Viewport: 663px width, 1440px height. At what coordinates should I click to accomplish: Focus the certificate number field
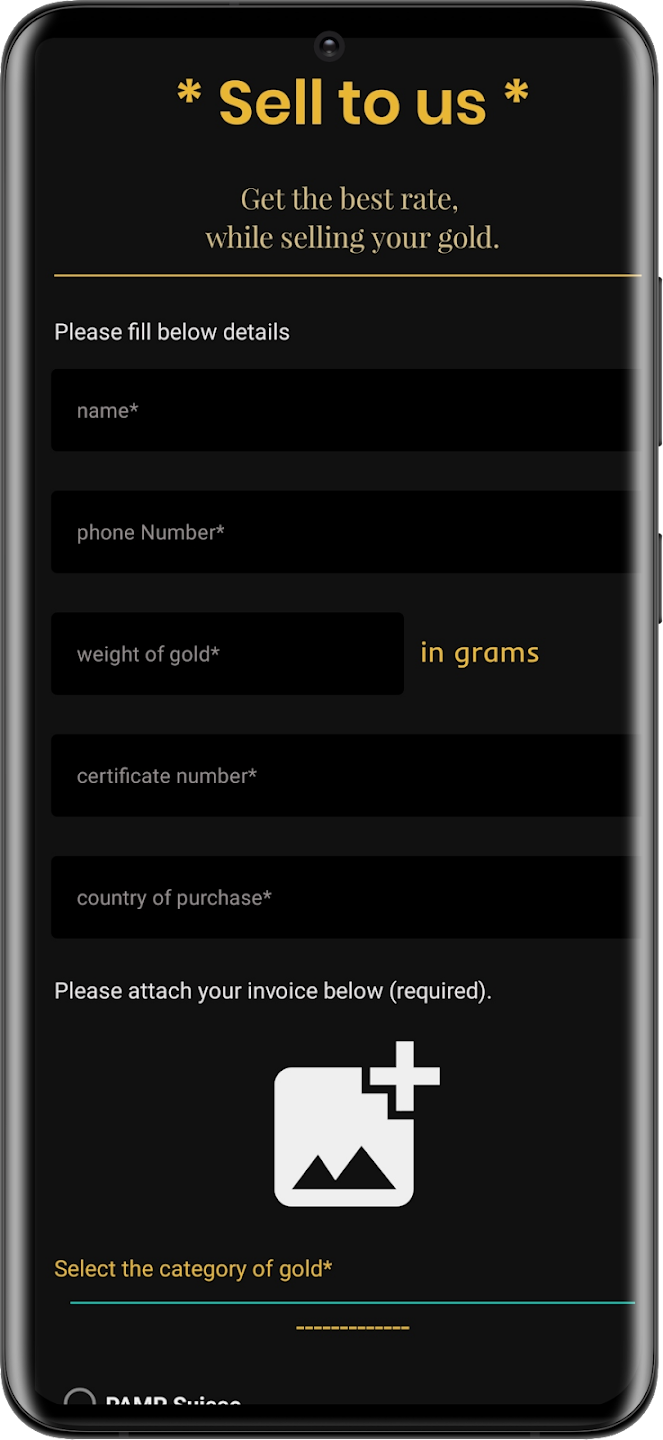coord(345,776)
